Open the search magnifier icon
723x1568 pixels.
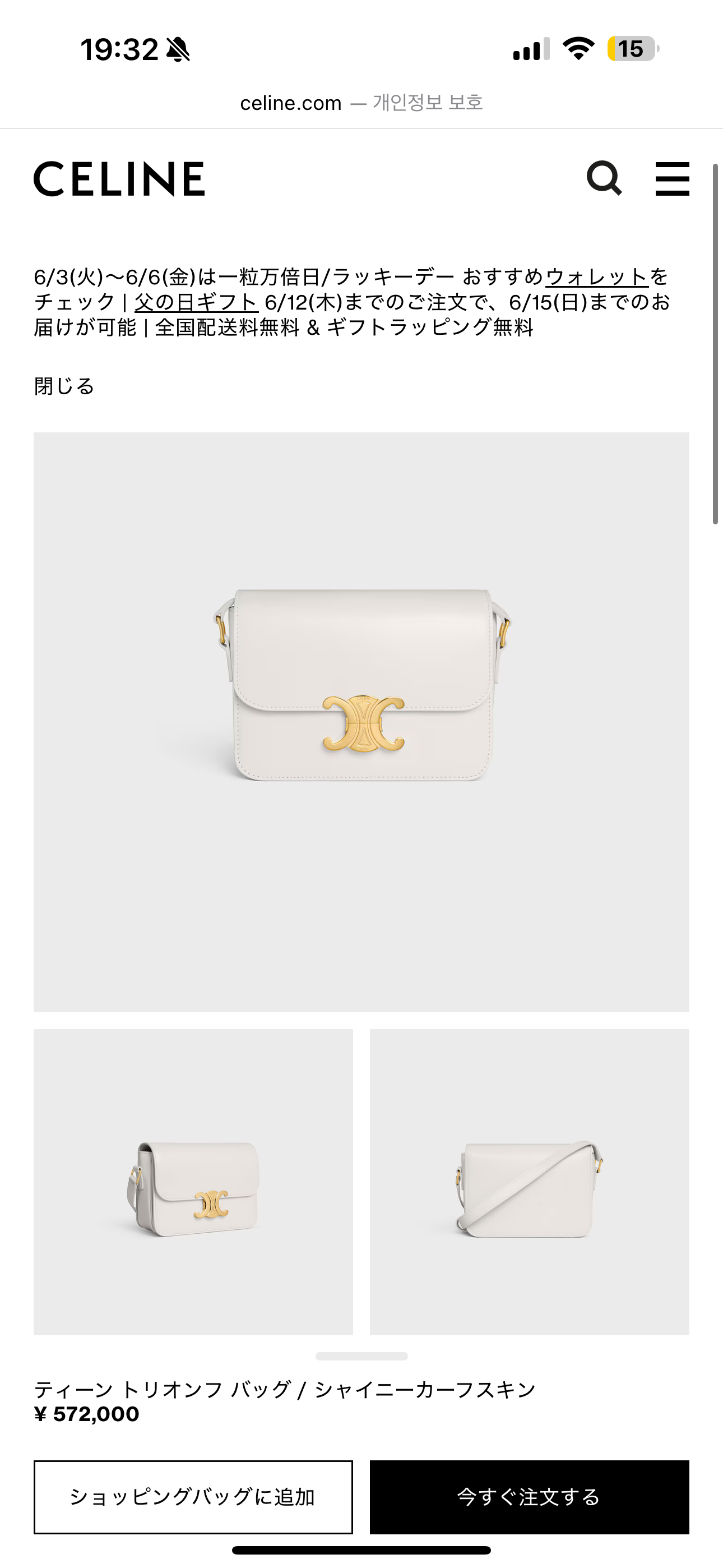604,178
